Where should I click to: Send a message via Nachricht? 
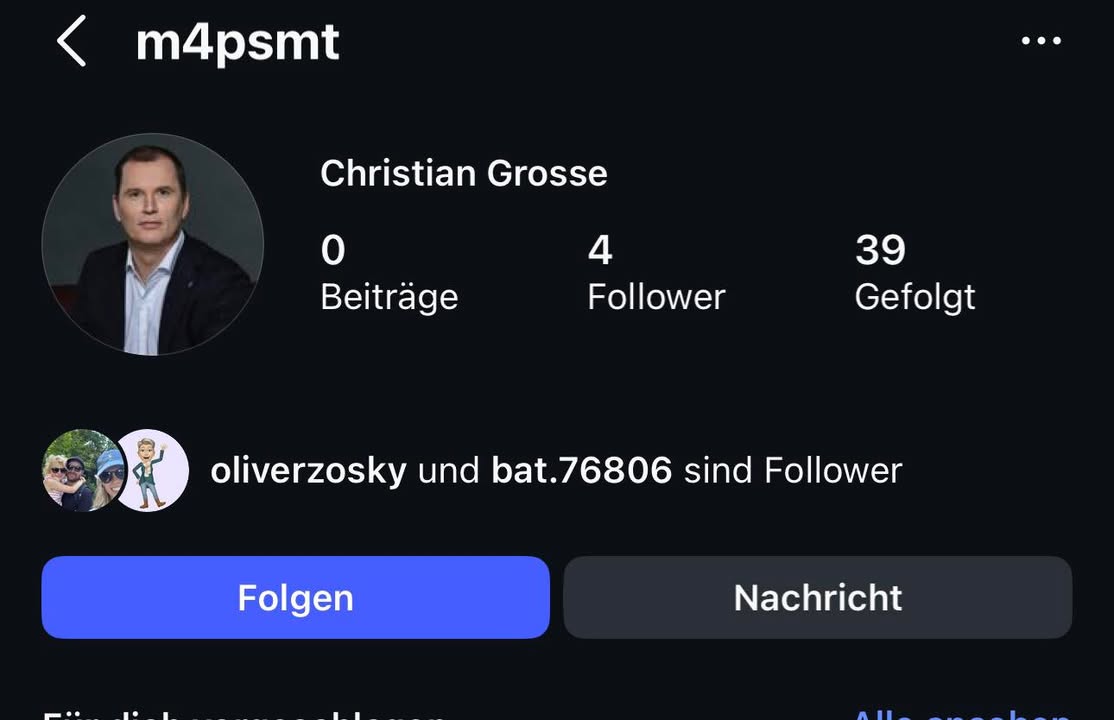tap(817, 597)
